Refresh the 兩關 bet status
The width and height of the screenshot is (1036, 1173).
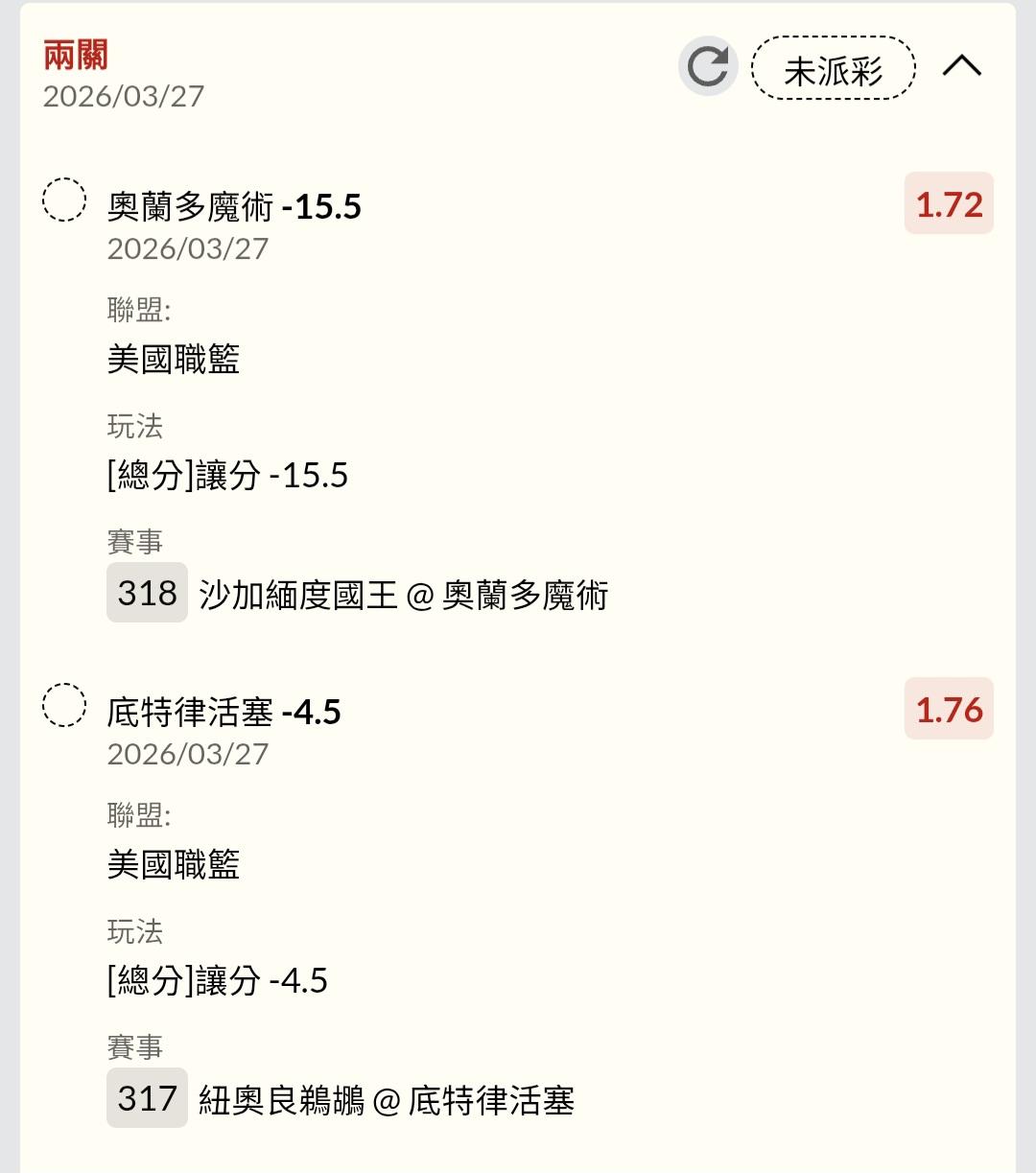[x=708, y=67]
